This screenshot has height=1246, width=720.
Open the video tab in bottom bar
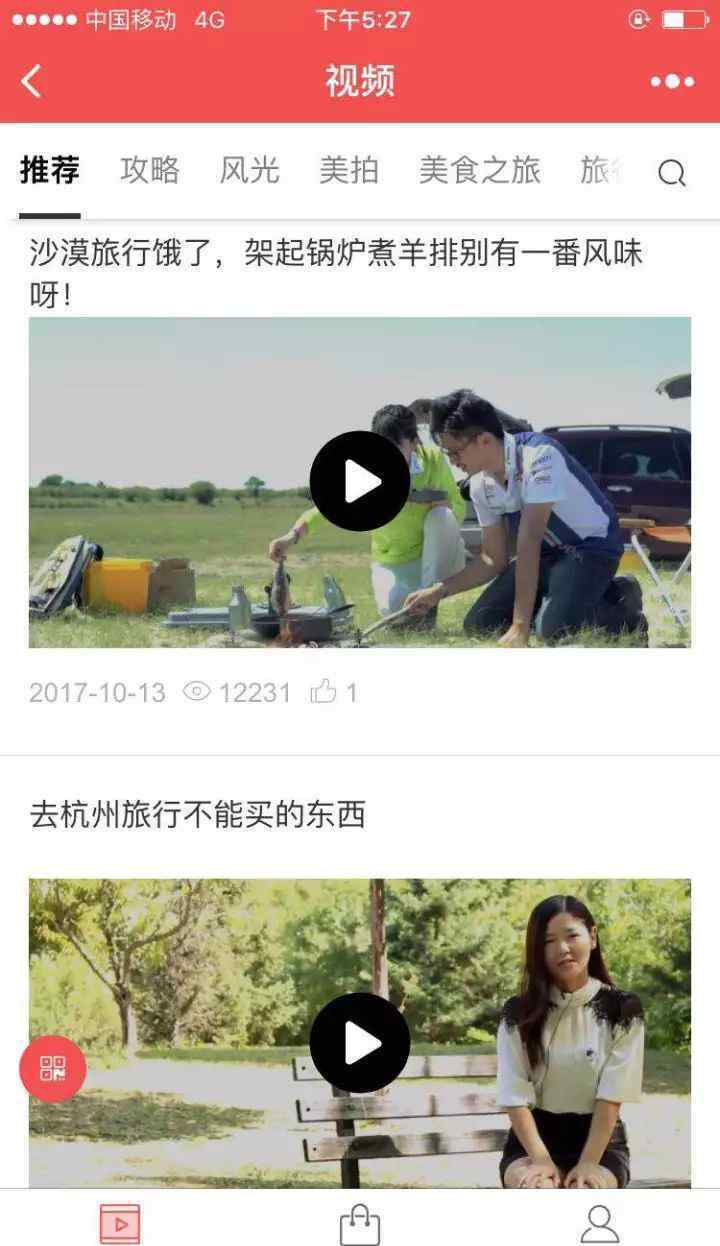coord(120,1223)
